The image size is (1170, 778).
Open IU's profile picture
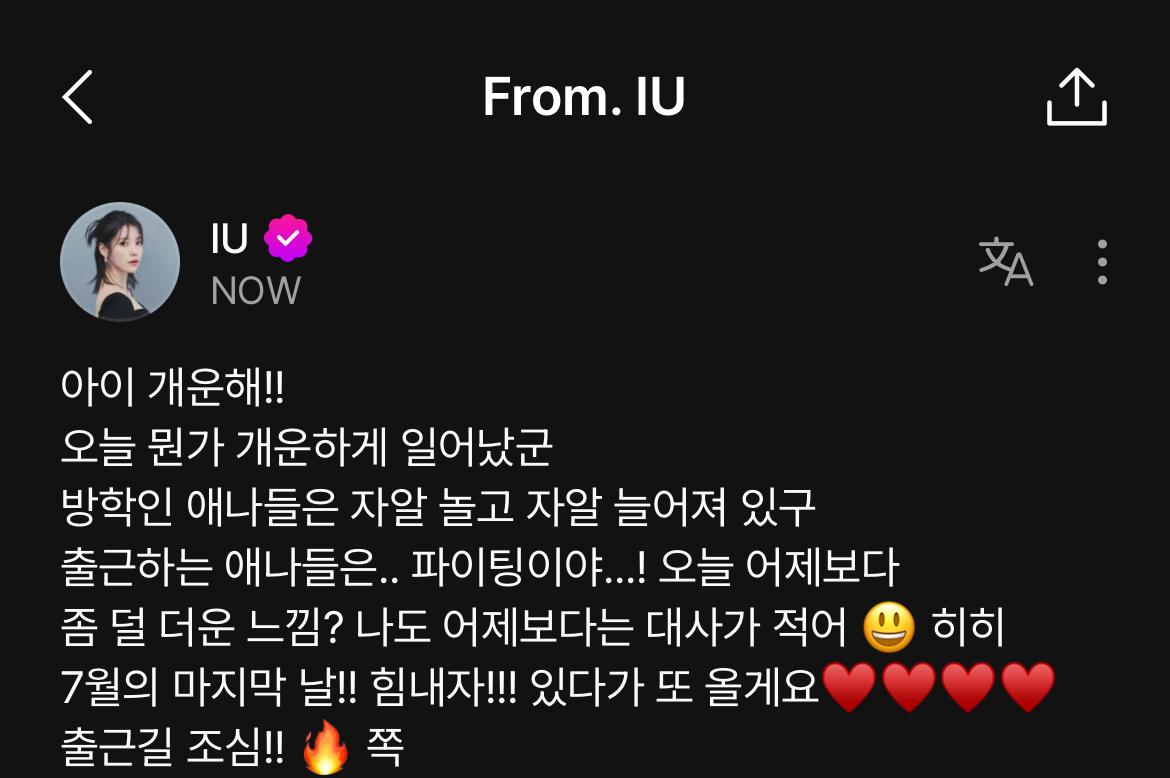point(120,262)
